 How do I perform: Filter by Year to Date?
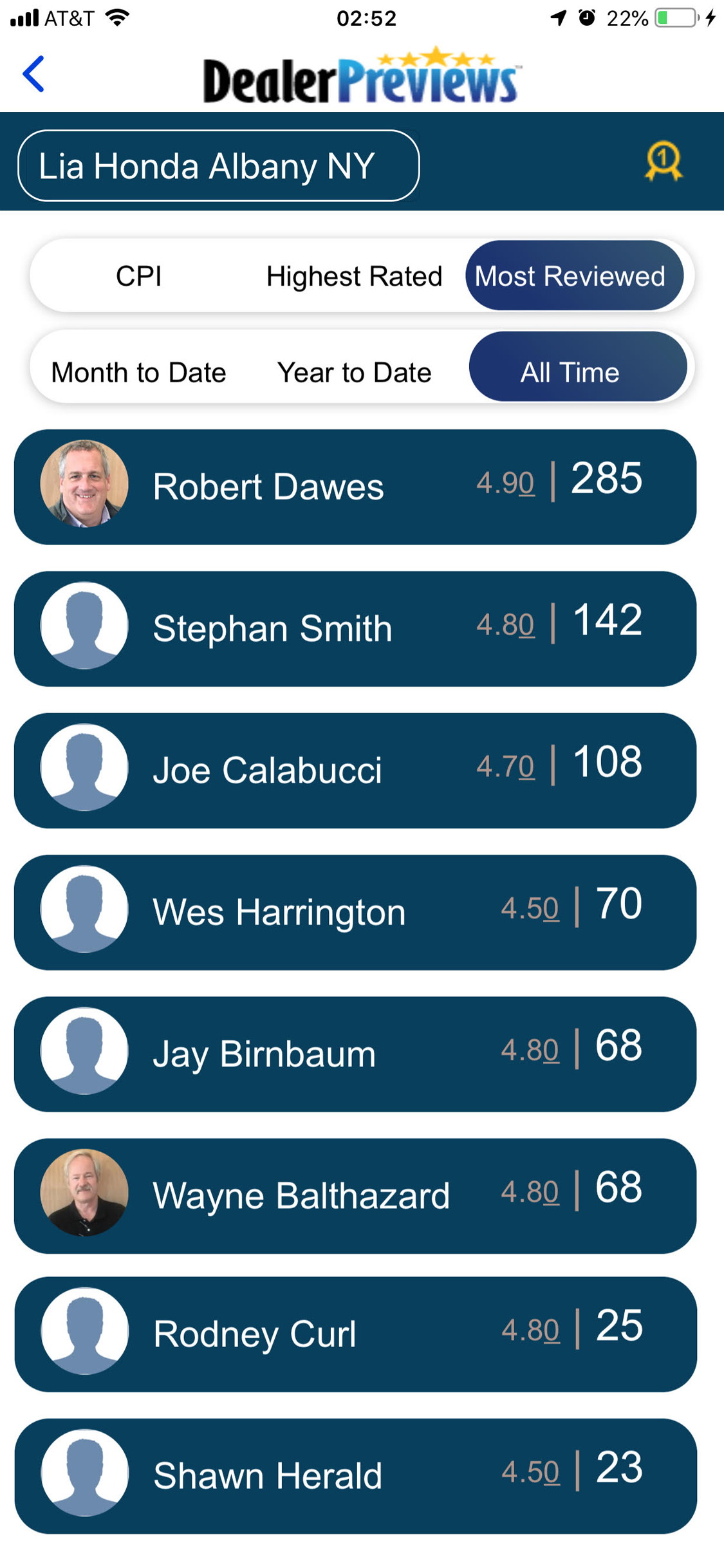click(x=355, y=372)
